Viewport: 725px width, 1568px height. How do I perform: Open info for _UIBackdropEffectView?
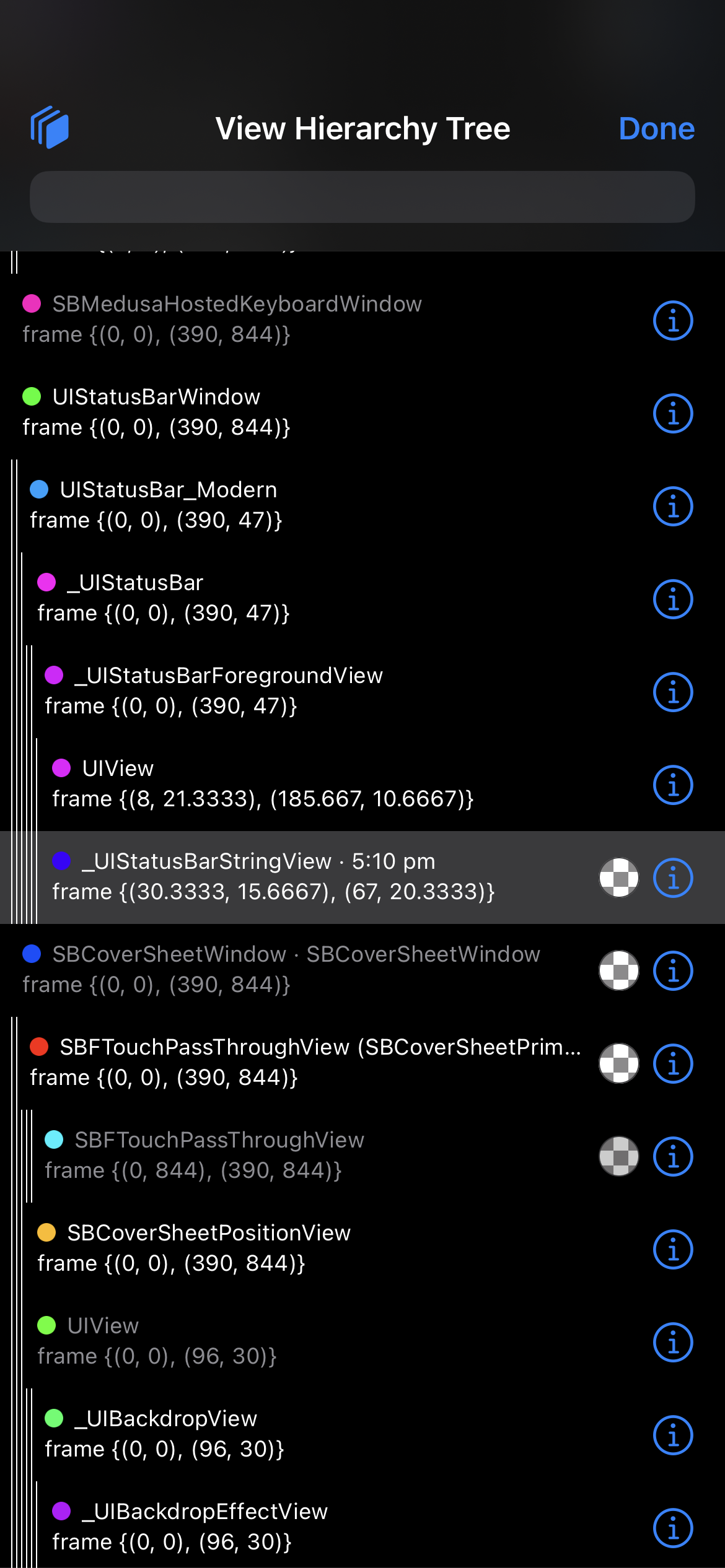672,1528
